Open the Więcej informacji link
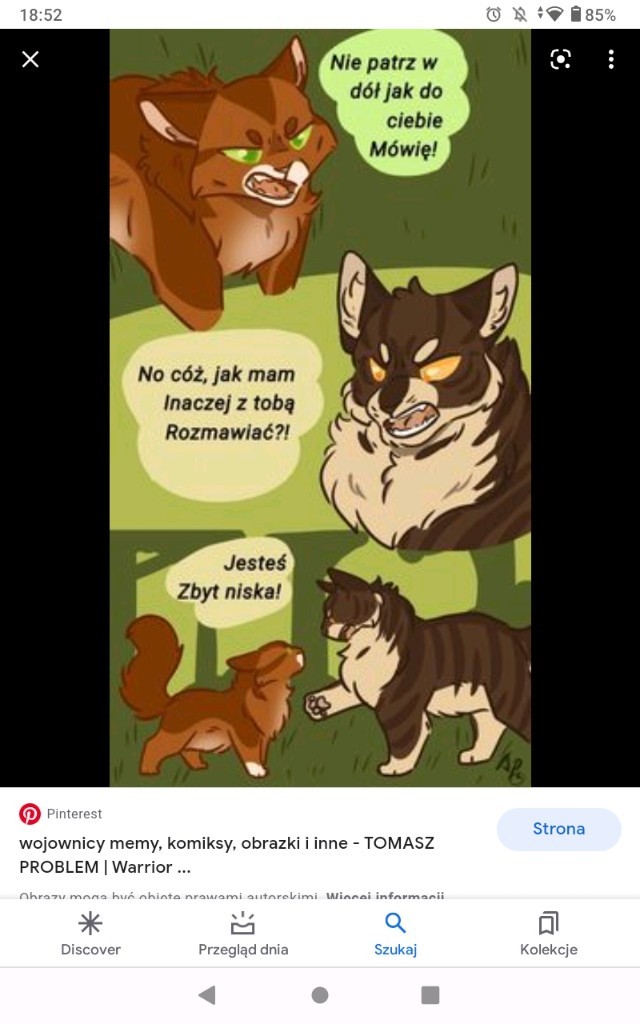Screen dimensions: 640x1024 (x=385, y=897)
